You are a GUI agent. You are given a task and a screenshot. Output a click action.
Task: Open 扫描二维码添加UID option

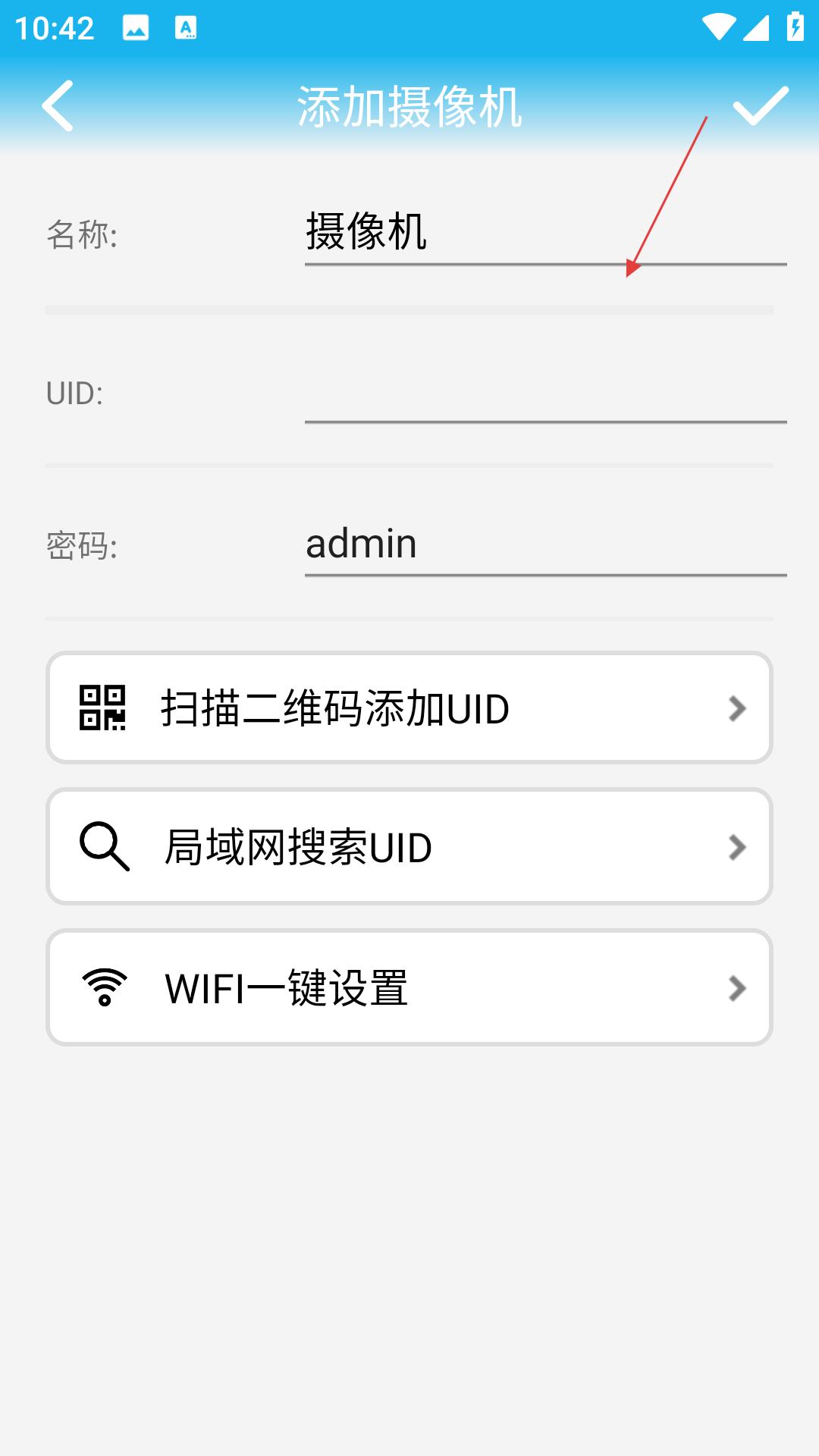pos(409,708)
